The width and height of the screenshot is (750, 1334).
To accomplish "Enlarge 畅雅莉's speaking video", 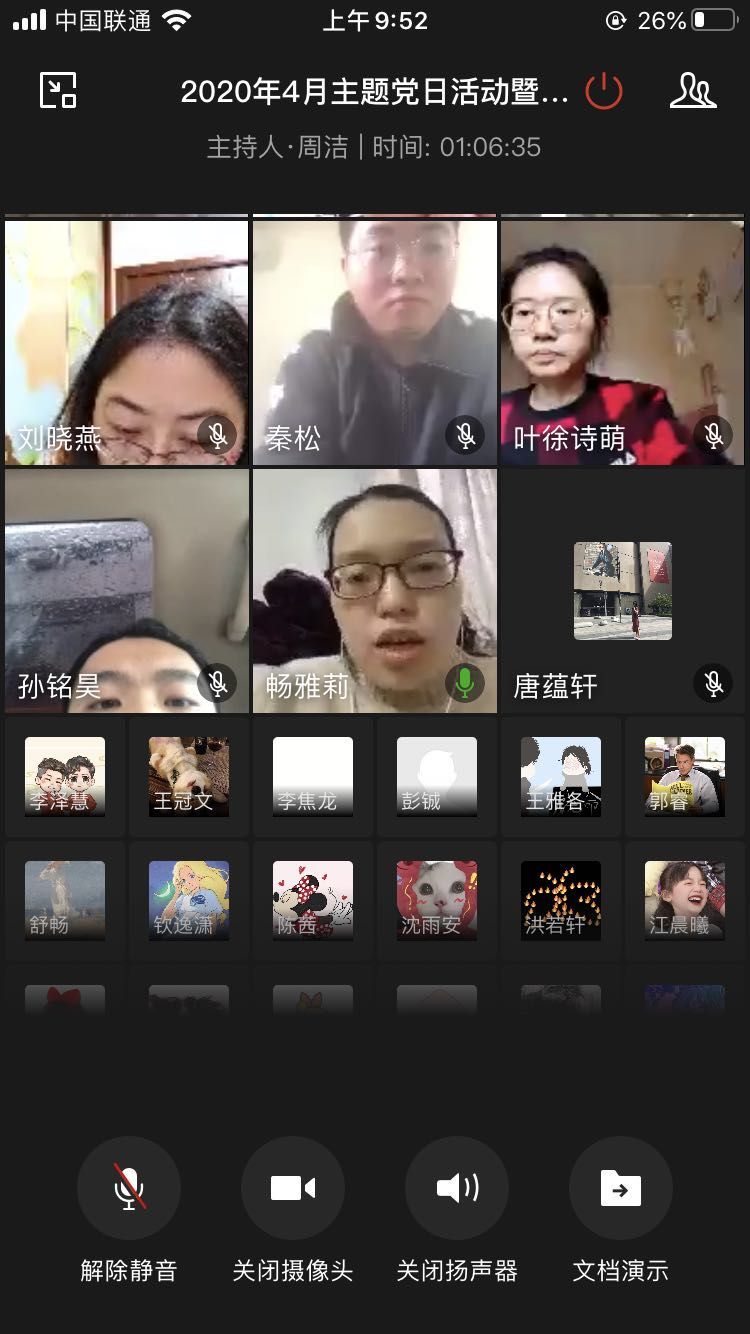I will coord(375,591).
